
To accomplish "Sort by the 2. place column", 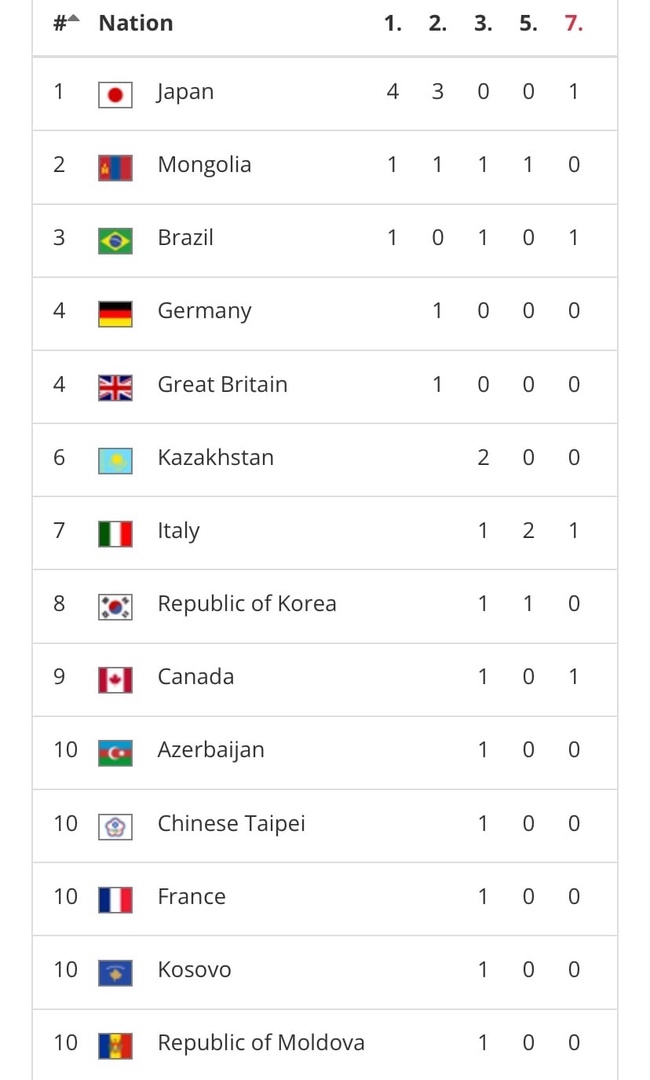I will point(438,23).
